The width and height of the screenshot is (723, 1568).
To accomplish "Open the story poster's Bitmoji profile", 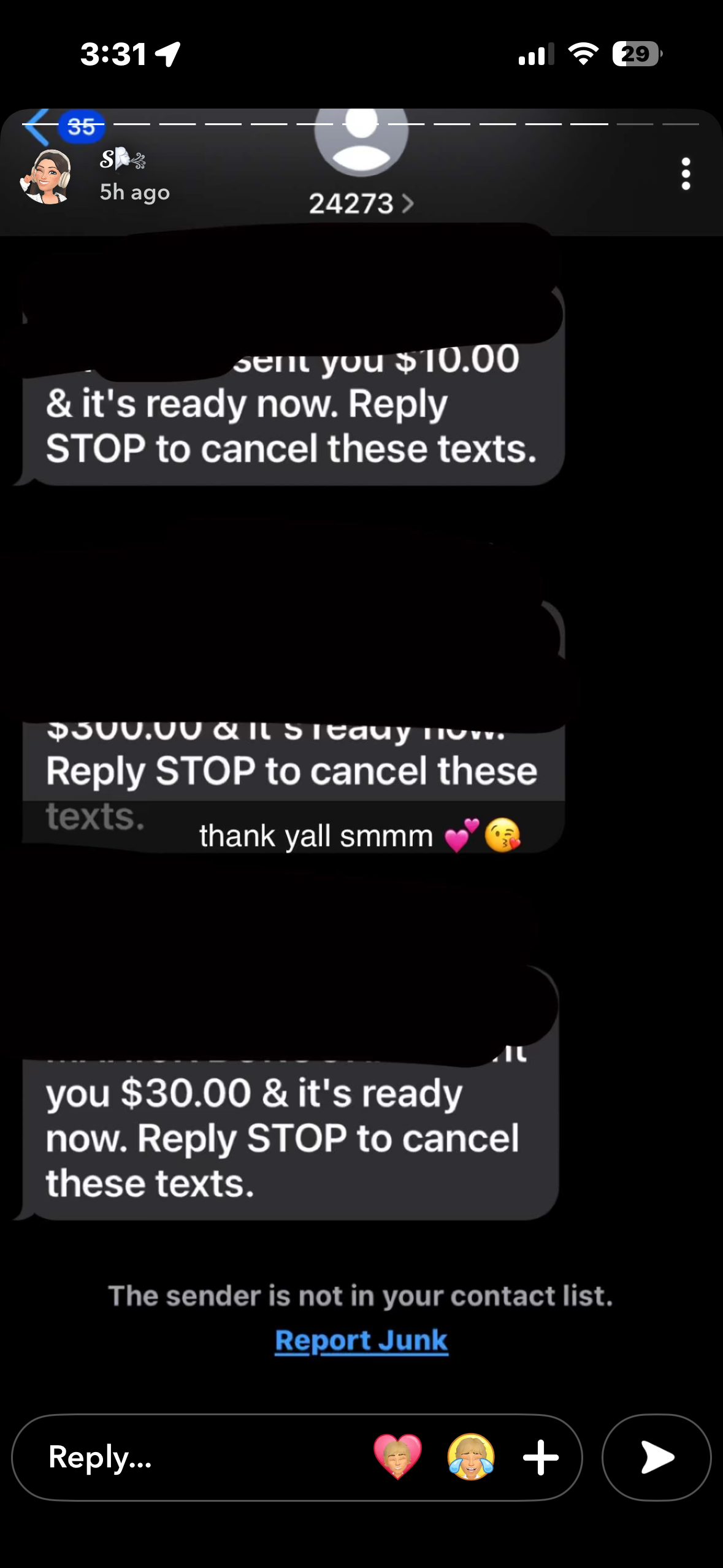I will pyautogui.click(x=47, y=177).
